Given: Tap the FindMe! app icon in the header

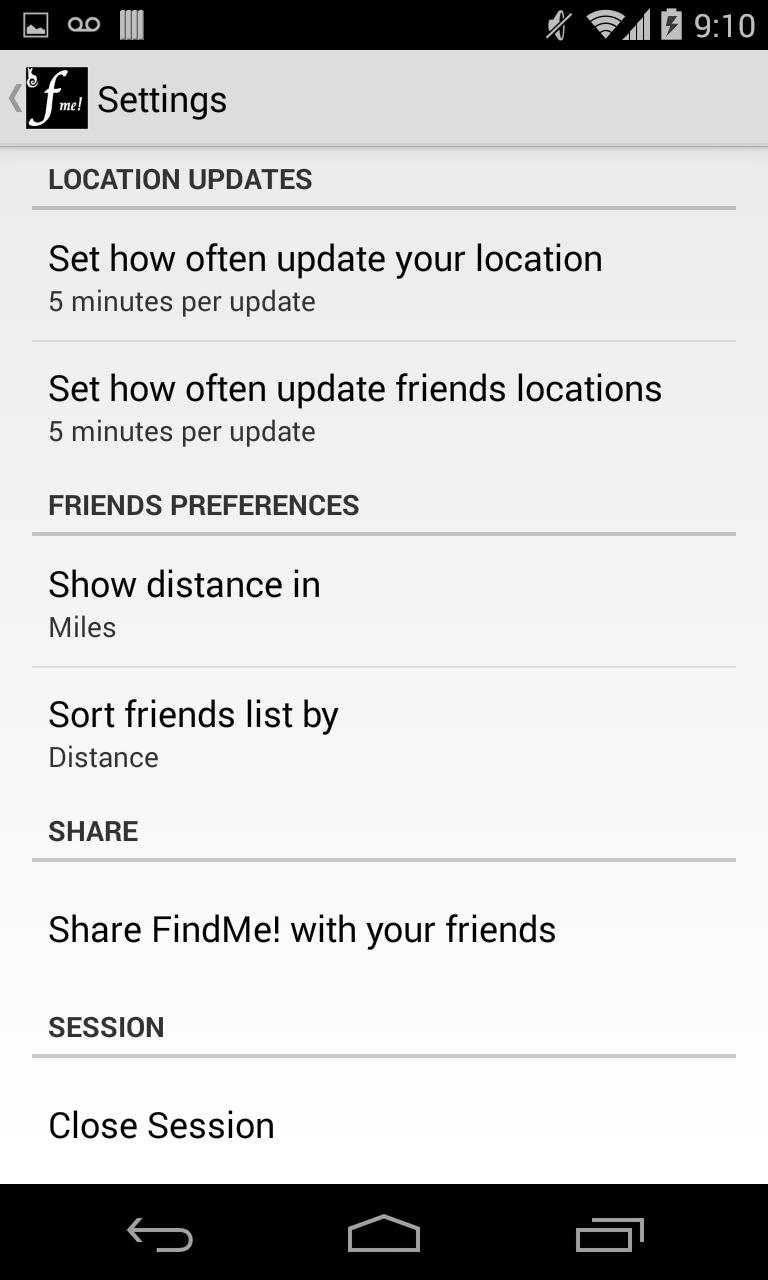Looking at the screenshot, I should 55,97.
